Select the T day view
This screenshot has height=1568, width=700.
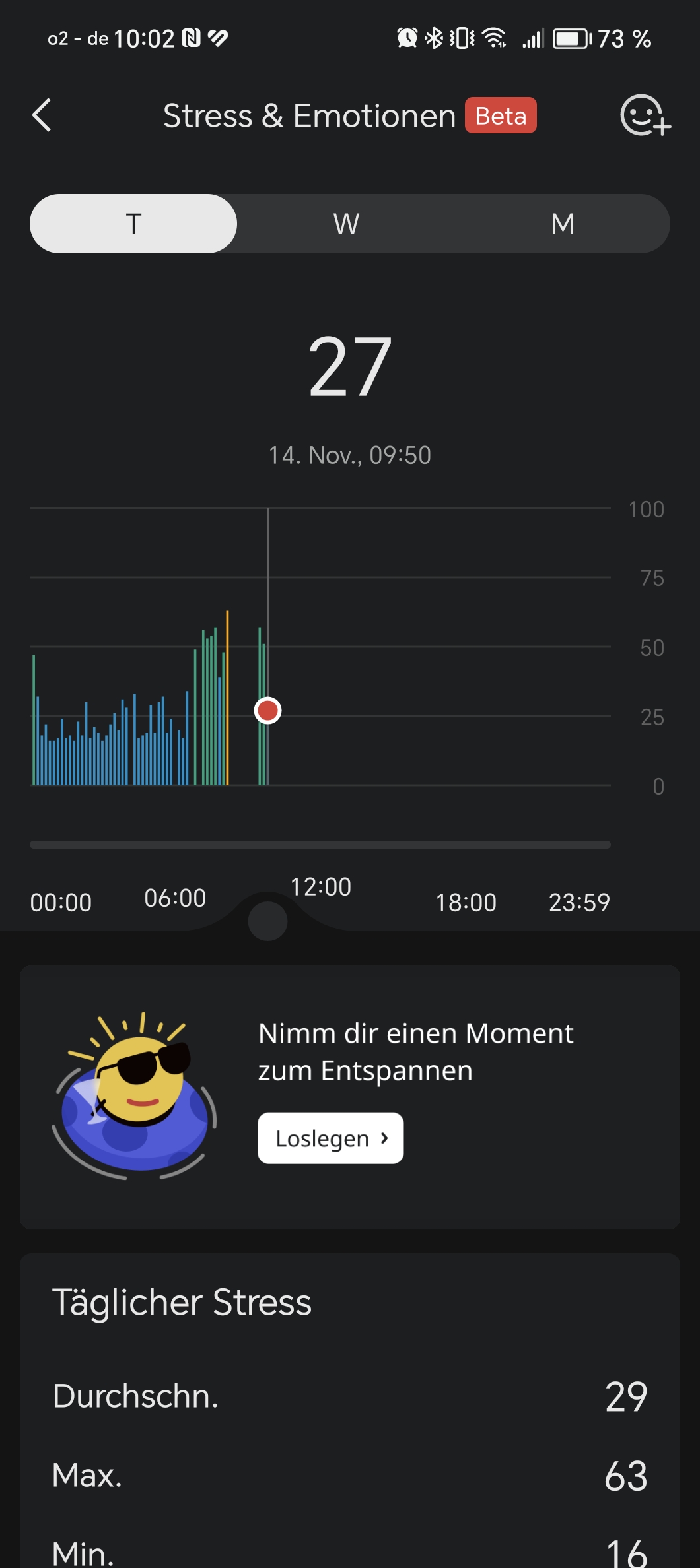point(133,224)
